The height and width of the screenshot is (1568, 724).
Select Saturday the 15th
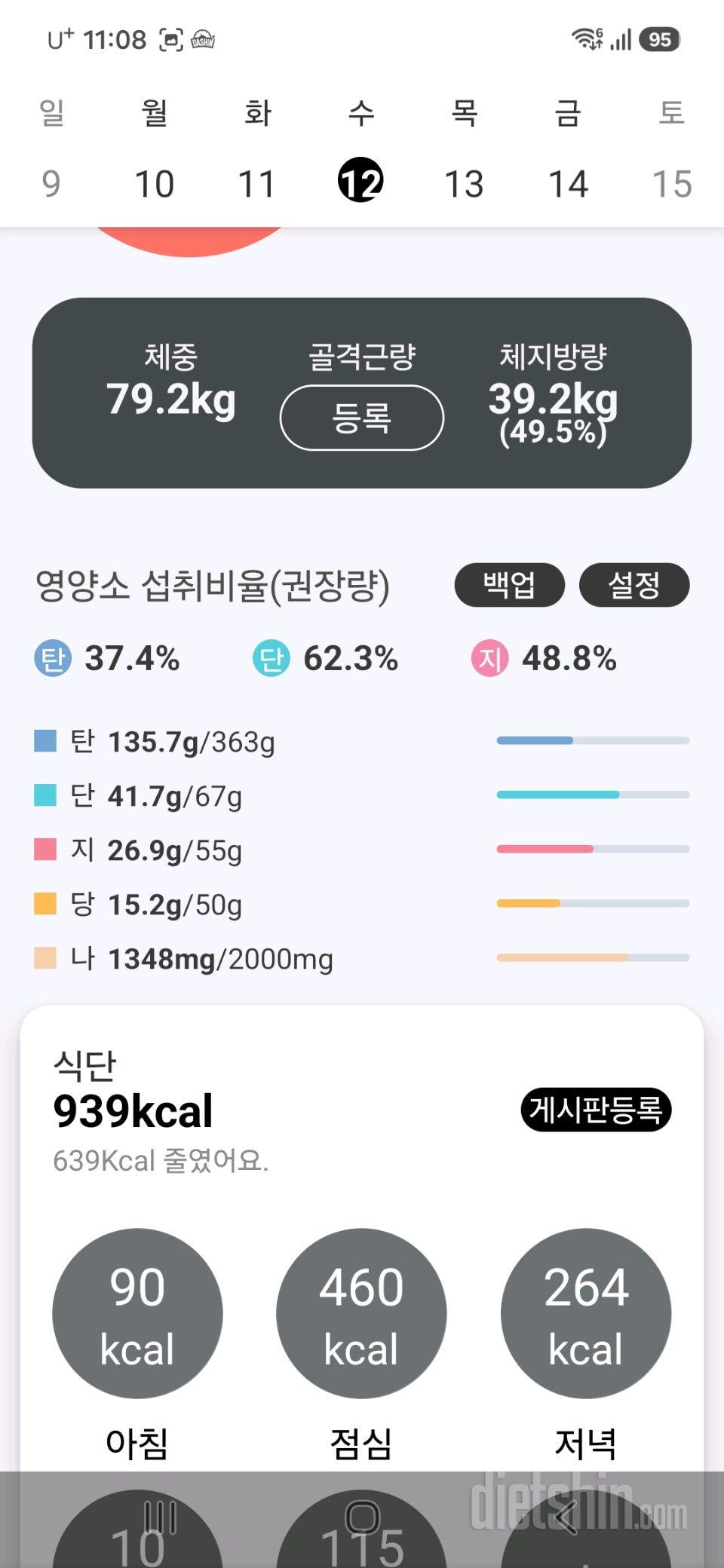(x=672, y=184)
